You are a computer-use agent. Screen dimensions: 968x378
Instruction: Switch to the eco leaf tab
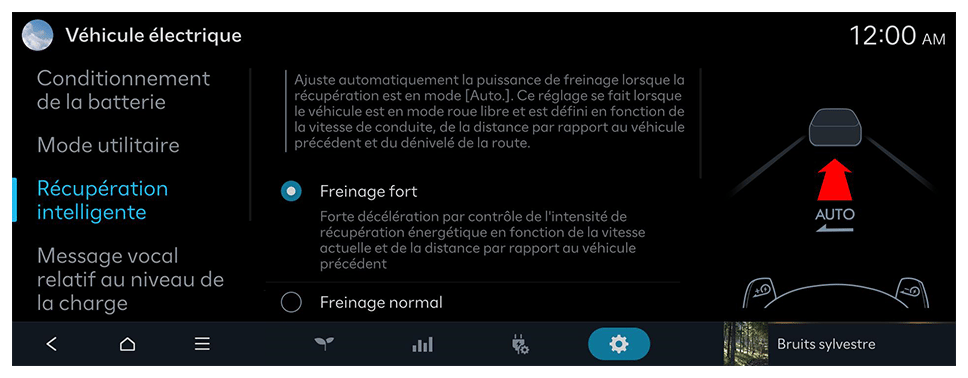click(x=324, y=344)
